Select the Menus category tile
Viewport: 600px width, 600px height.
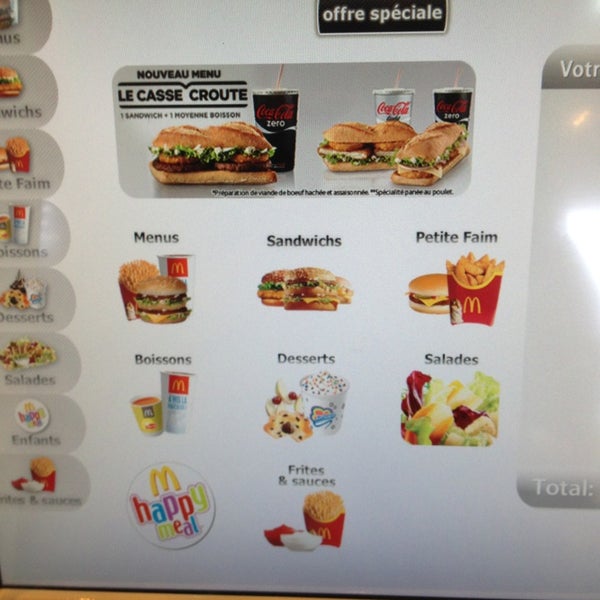tap(156, 280)
